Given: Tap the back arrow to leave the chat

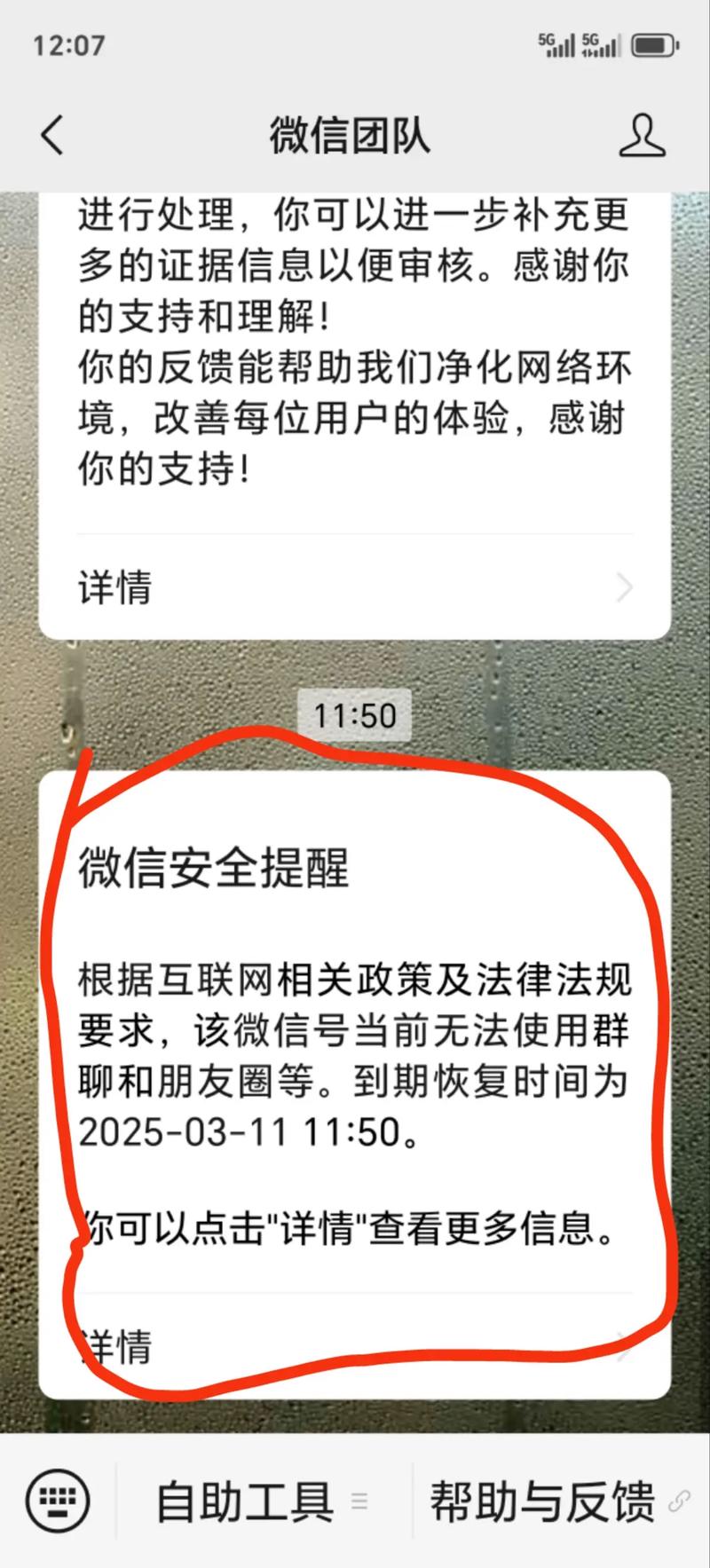Looking at the screenshot, I should pyautogui.click(x=49, y=137).
